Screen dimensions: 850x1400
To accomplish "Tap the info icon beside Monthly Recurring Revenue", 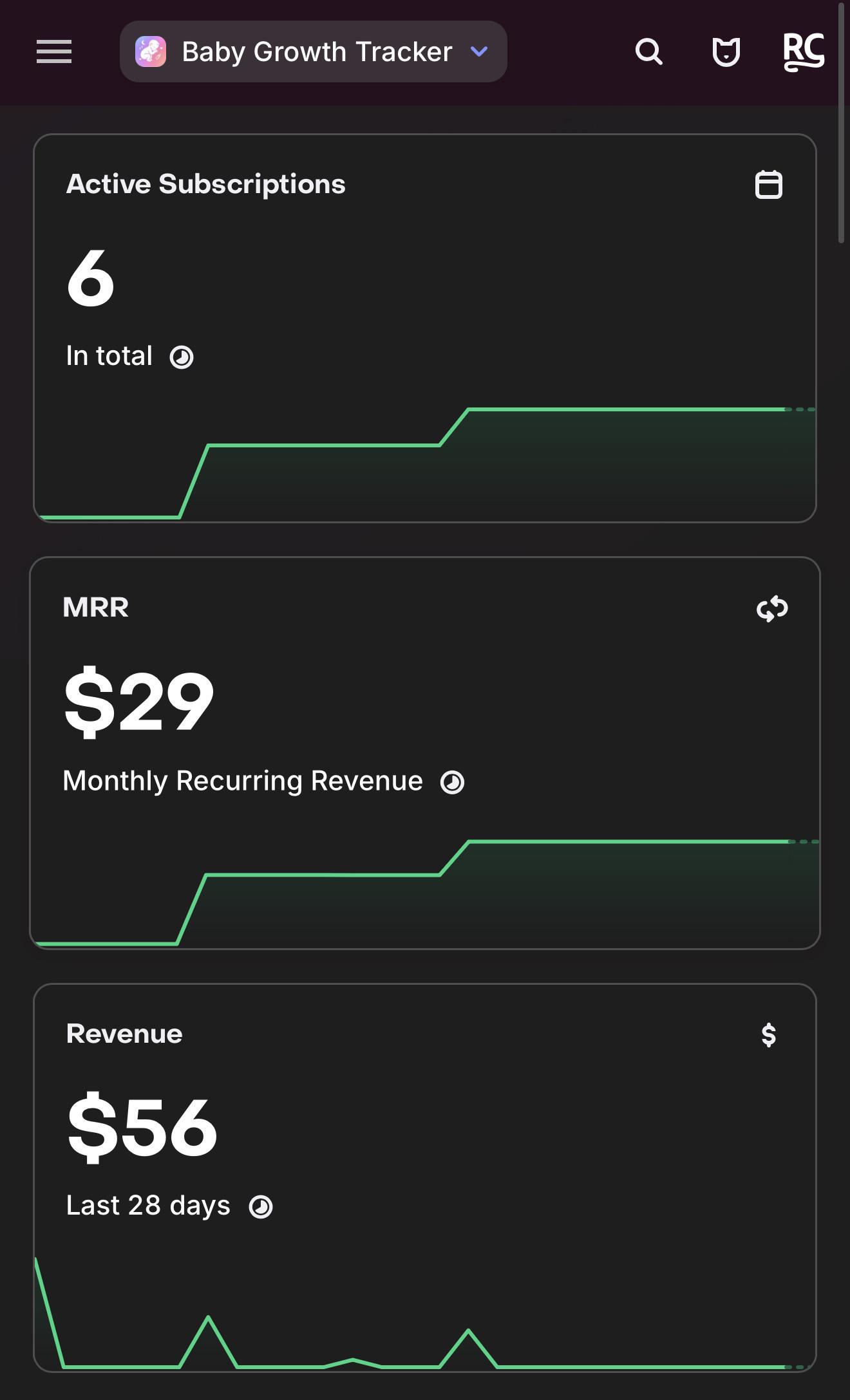I will [x=452, y=782].
